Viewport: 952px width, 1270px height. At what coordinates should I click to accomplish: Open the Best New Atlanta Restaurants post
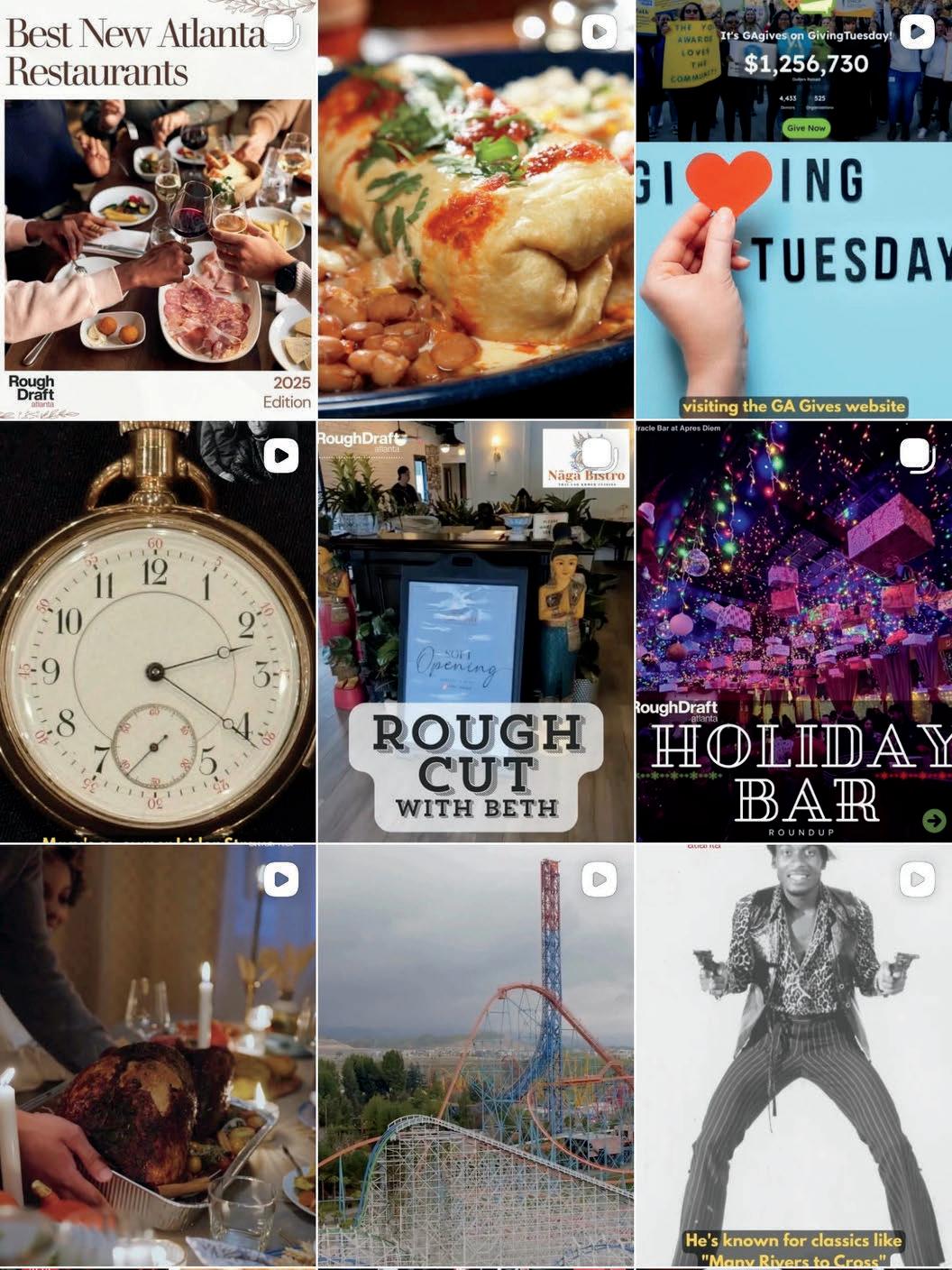(158, 209)
